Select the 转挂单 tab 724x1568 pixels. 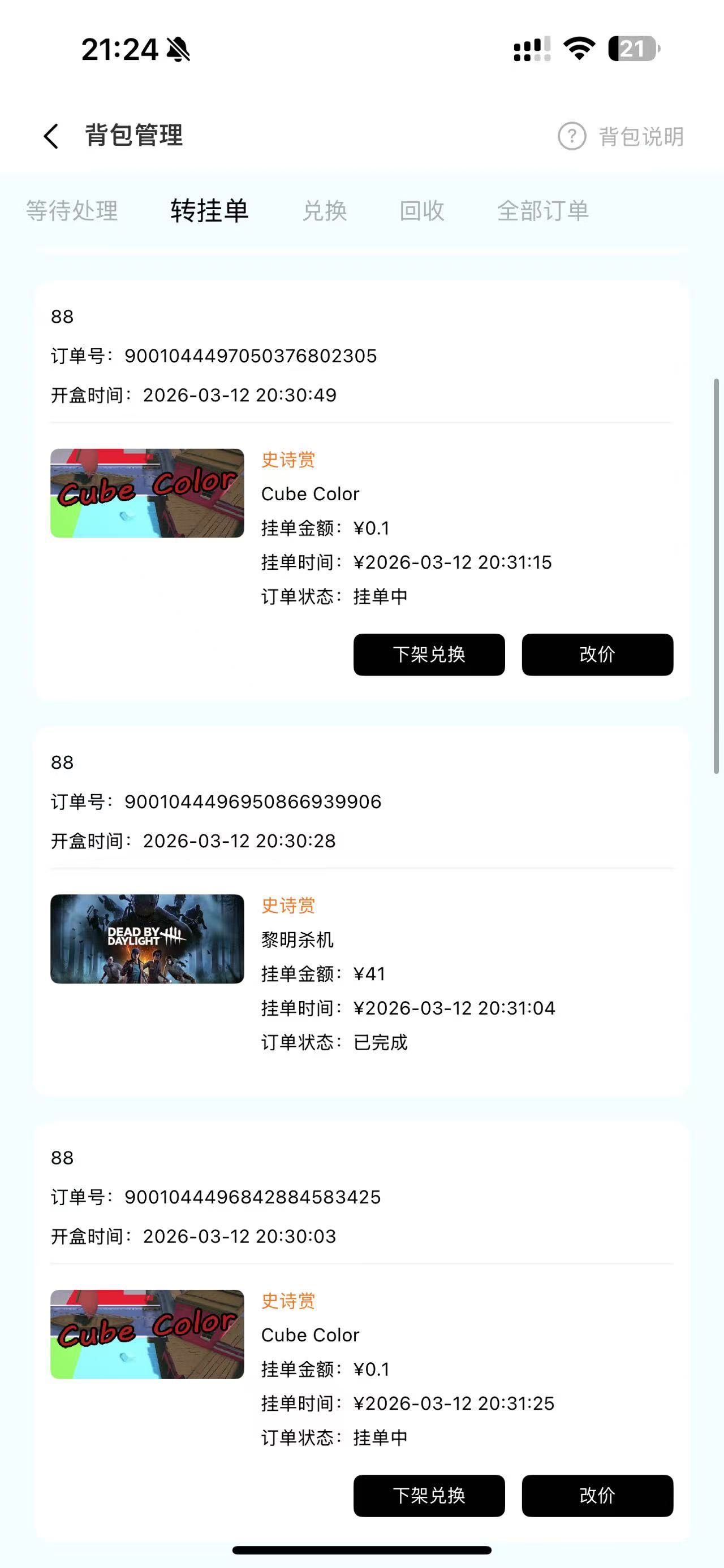click(209, 211)
